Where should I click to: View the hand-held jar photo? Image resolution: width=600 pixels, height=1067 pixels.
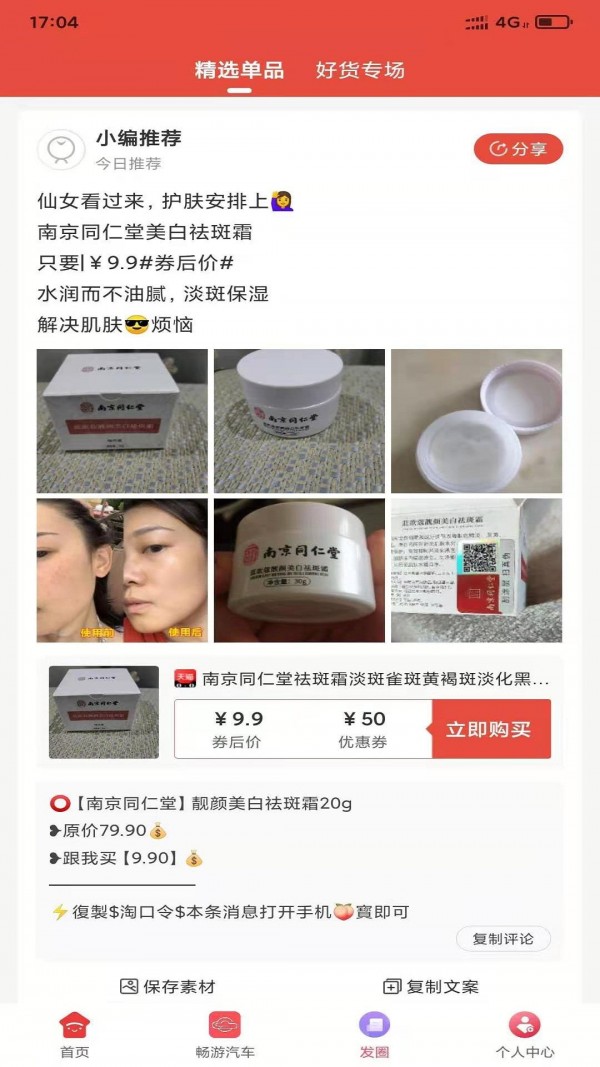[x=299, y=570]
